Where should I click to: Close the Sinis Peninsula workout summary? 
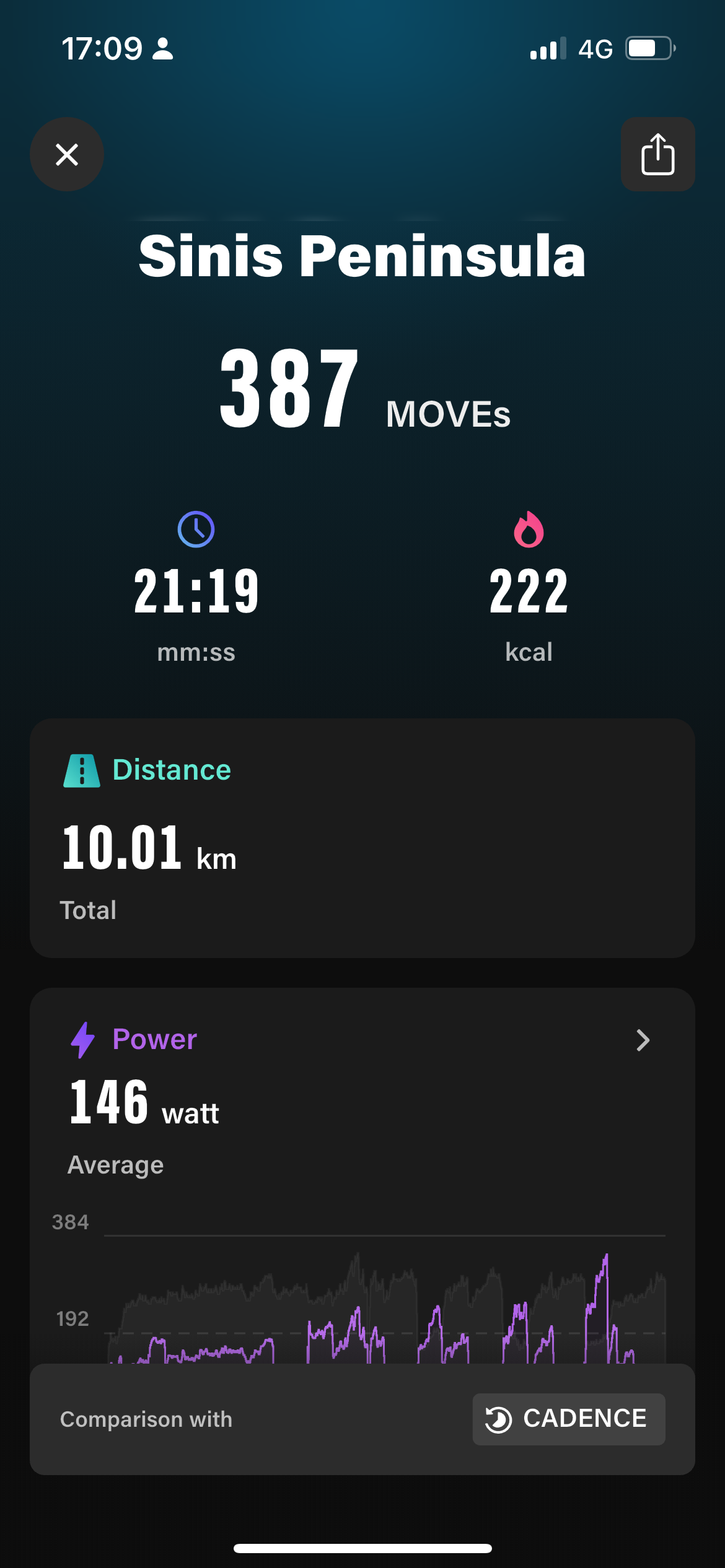[x=67, y=154]
